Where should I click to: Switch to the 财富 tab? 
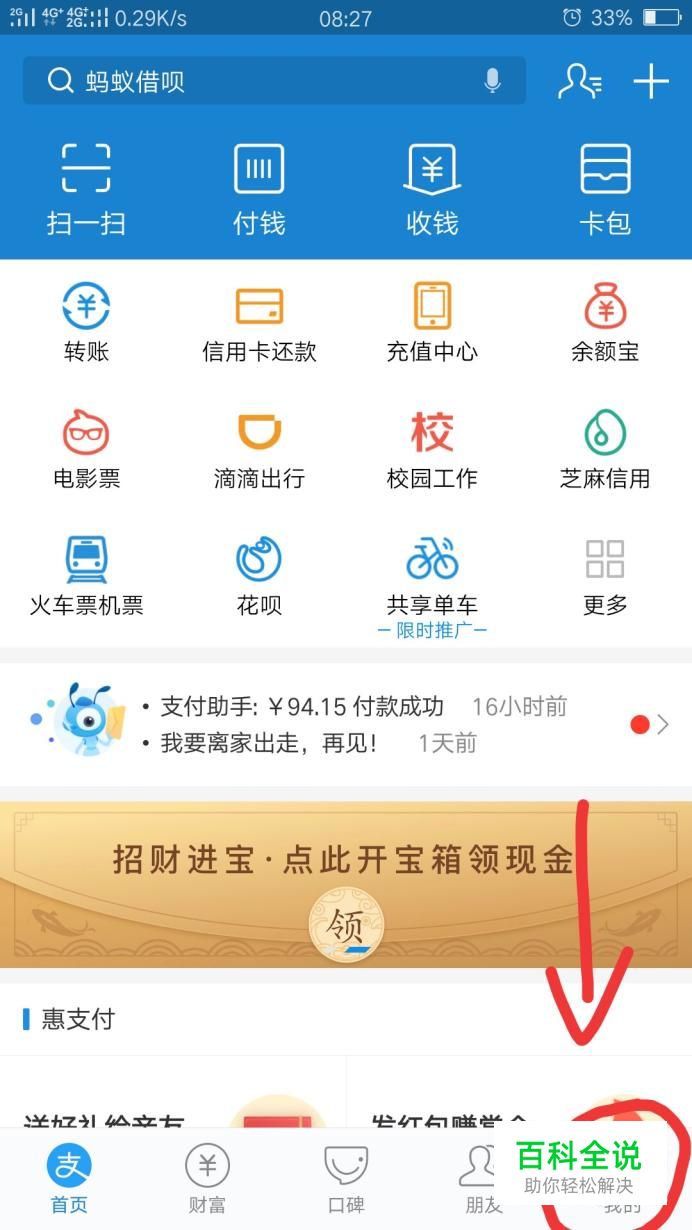(207, 1178)
